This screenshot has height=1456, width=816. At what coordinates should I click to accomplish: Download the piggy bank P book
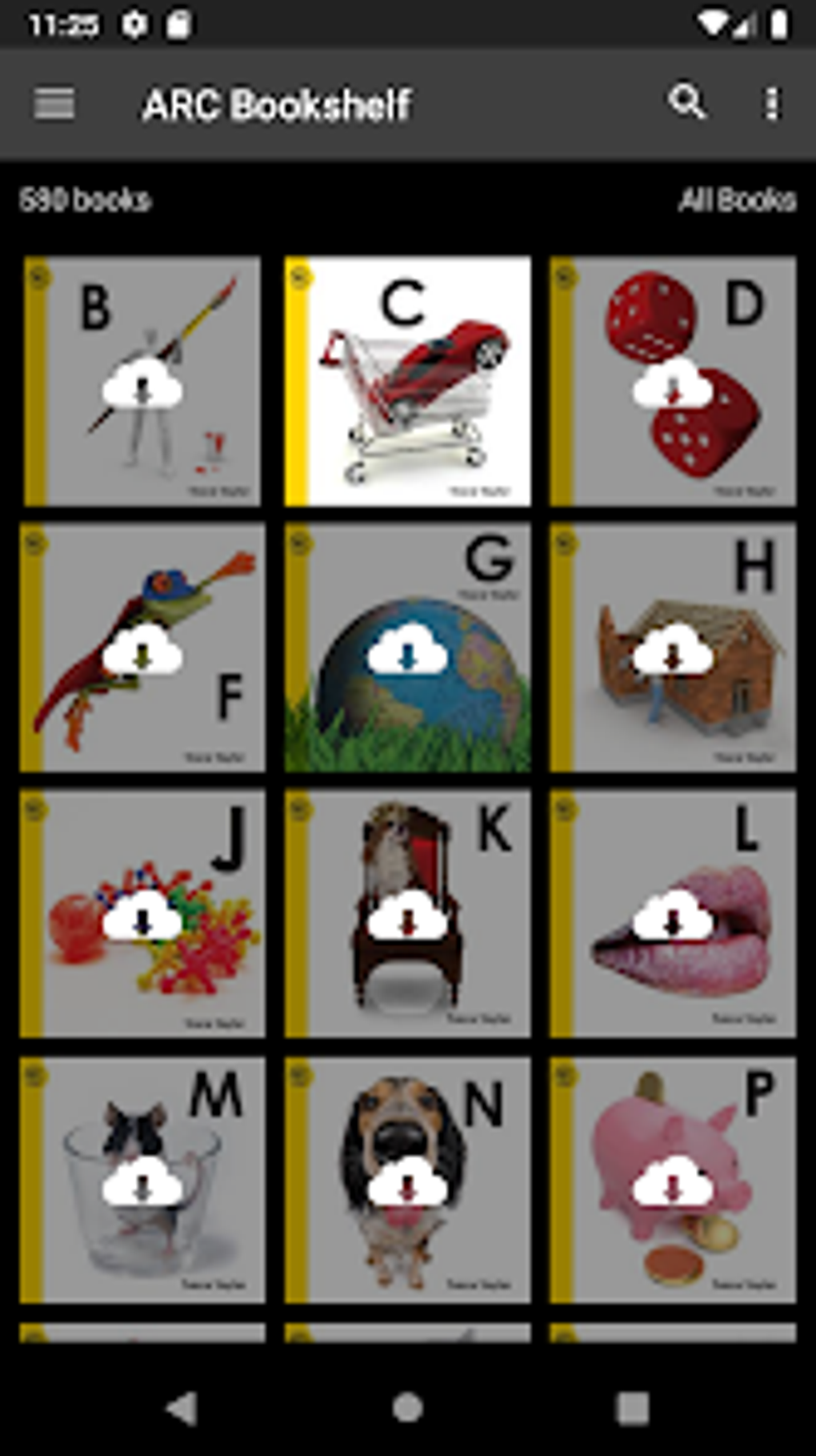click(x=672, y=1182)
